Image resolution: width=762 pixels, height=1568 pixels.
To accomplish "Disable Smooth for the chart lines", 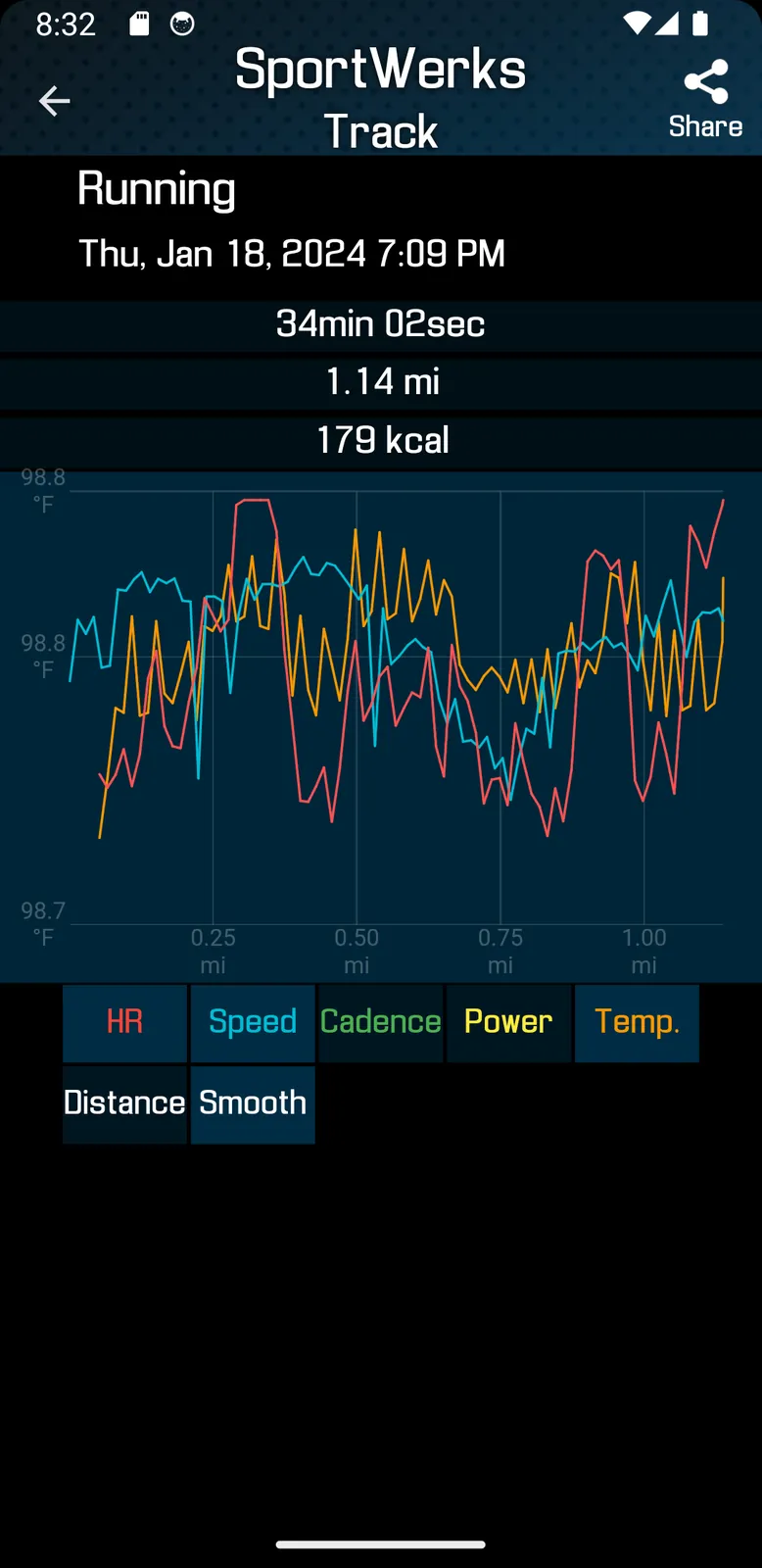I will coord(252,1103).
